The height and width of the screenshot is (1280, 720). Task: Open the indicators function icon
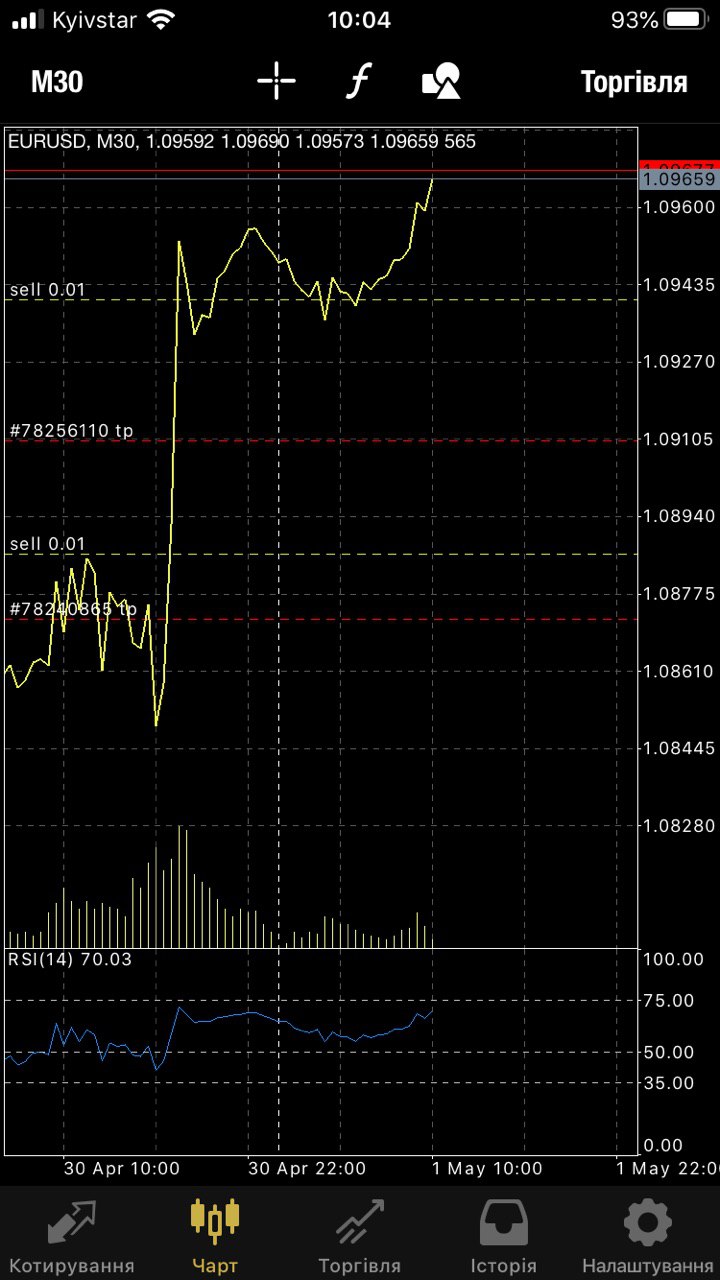point(358,81)
